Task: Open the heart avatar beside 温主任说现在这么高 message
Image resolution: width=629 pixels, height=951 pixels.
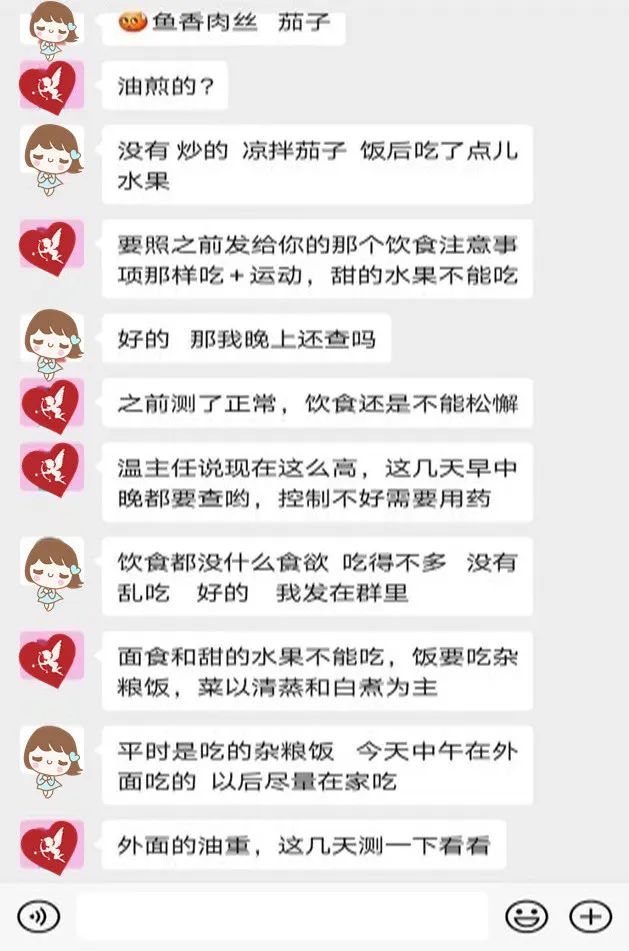Action: (x=51, y=470)
